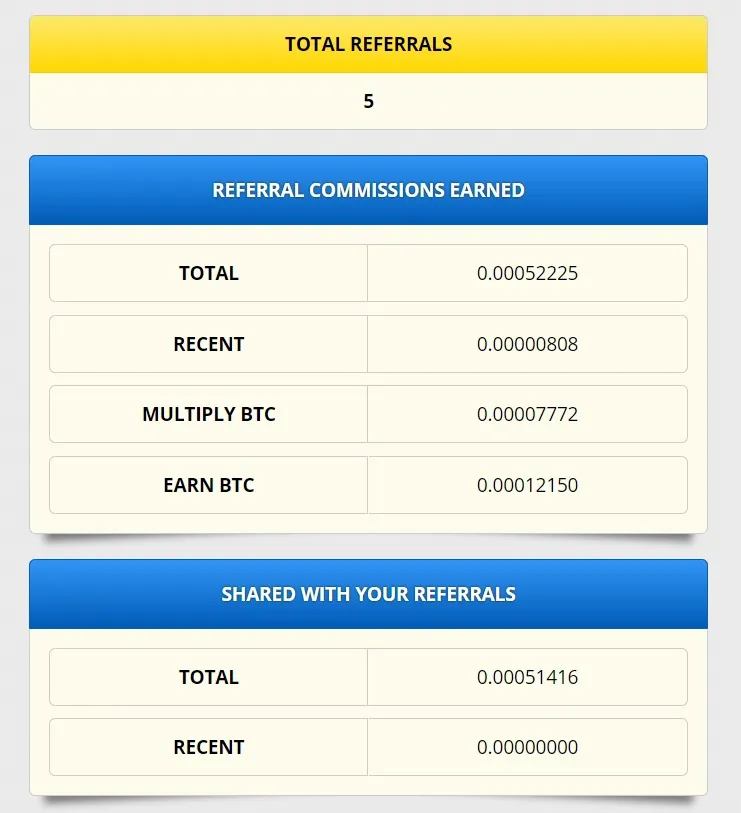The width and height of the screenshot is (741, 813).
Task: Select the TOTAL label under shared referrals
Action: (x=208, y=677)
